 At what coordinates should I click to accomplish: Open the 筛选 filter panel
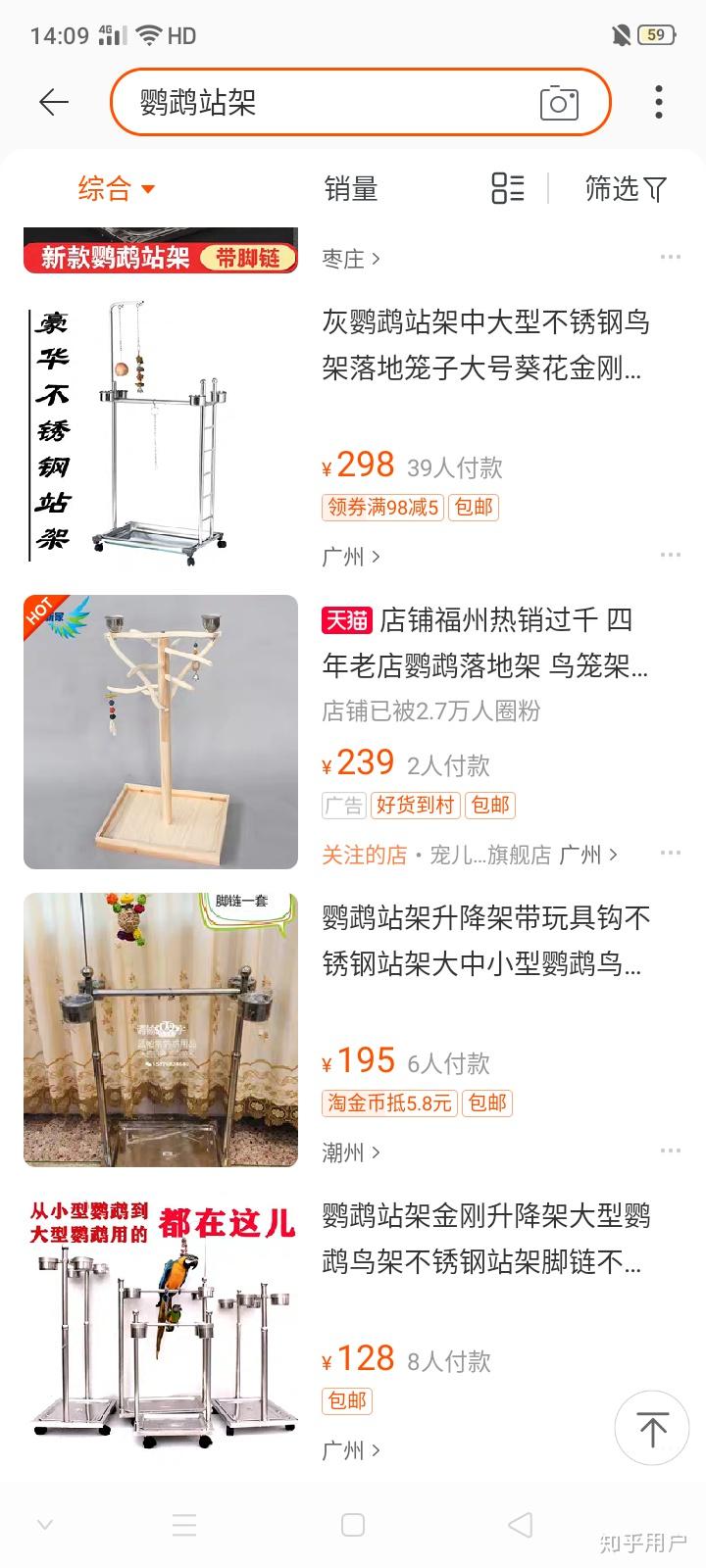pos(626,188)
